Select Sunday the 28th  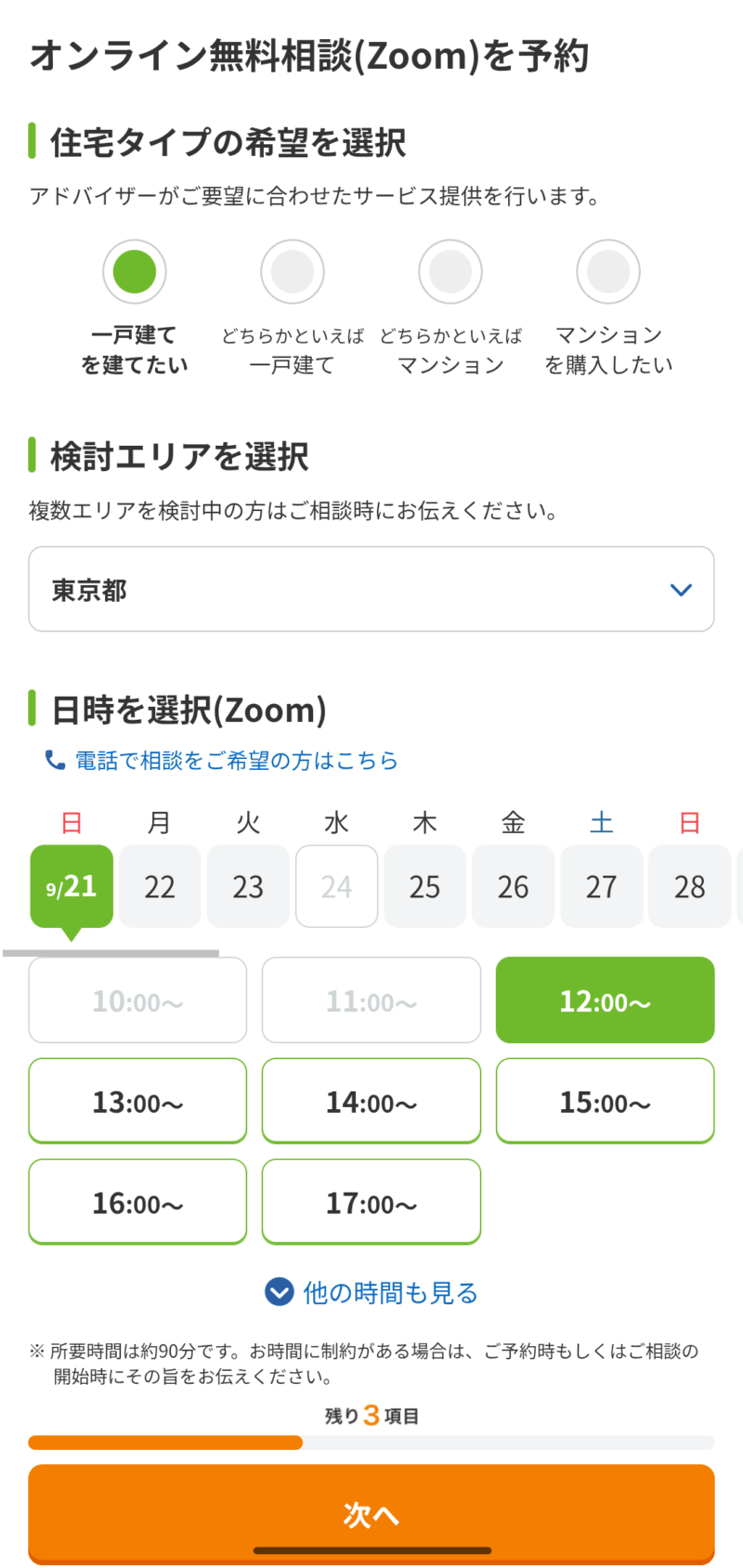(x=689, y=886)
